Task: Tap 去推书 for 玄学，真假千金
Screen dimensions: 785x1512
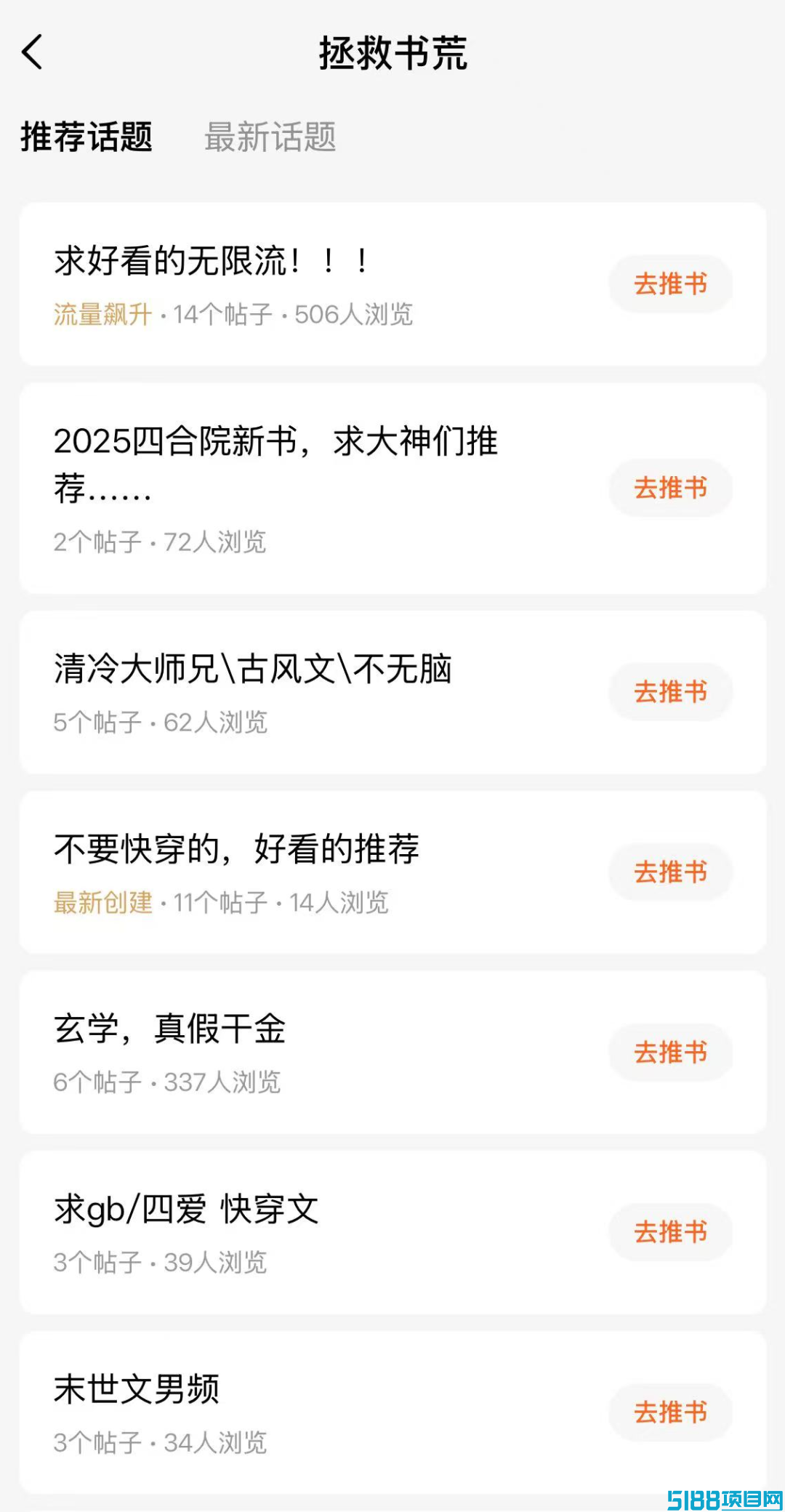Action: coord(670,1053)
